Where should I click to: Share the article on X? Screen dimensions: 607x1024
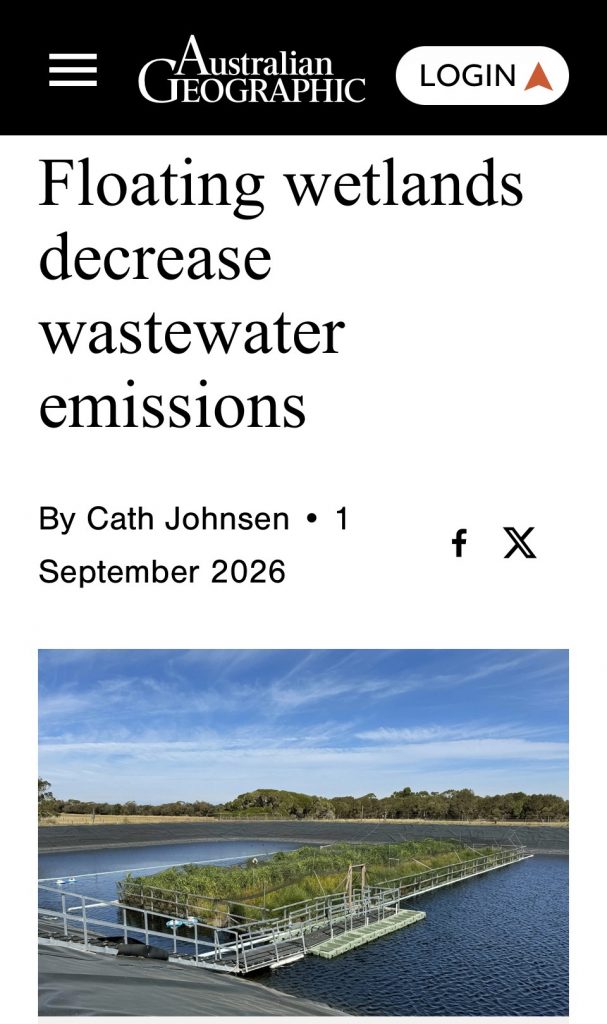coord(520,543)
